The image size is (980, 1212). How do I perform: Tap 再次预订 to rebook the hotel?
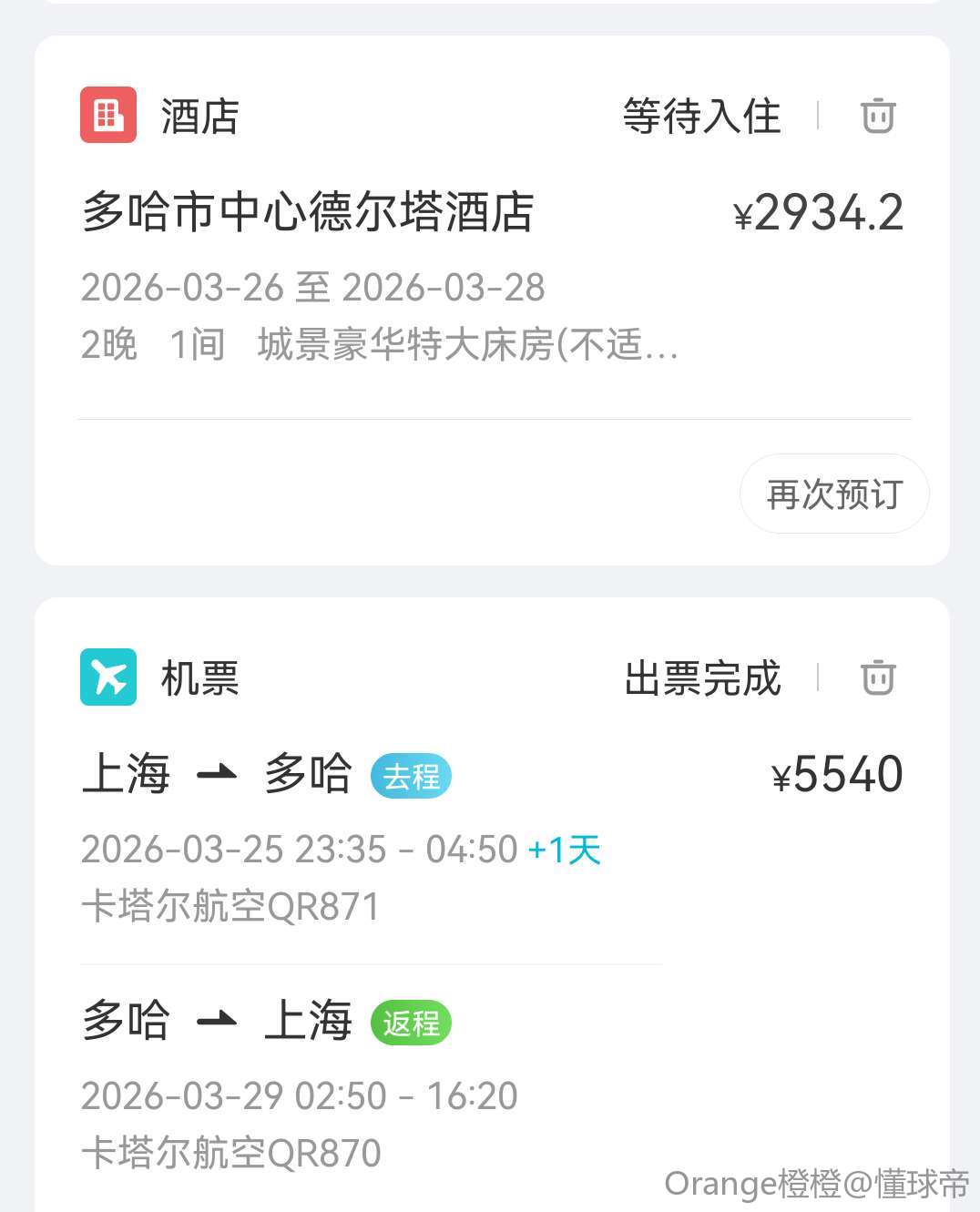coord(834,494)
